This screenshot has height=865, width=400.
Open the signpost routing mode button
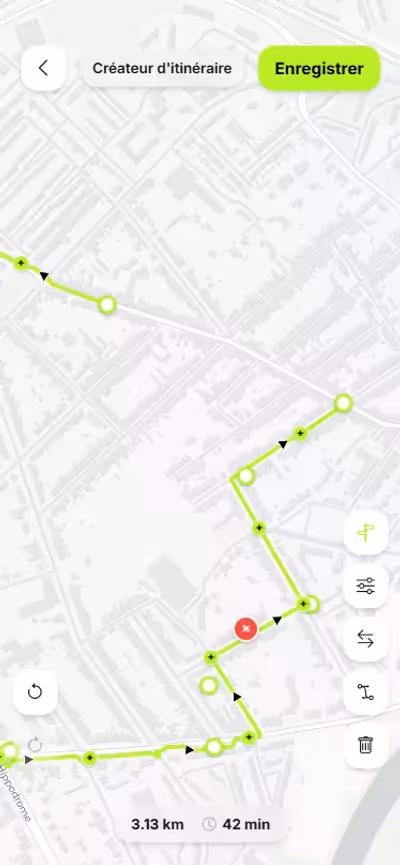(365, 533)
